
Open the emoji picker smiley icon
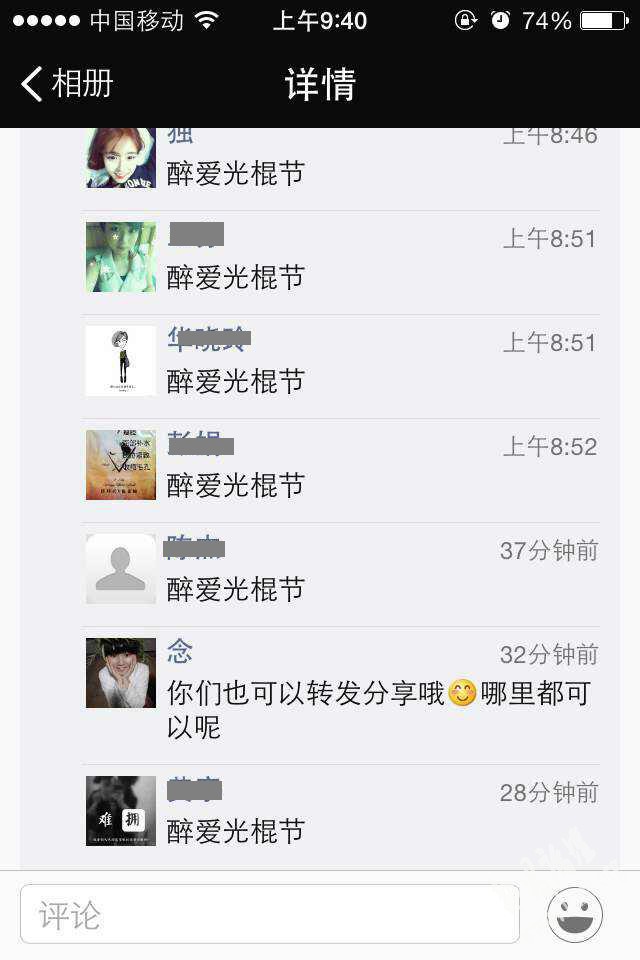click(575, 914)
